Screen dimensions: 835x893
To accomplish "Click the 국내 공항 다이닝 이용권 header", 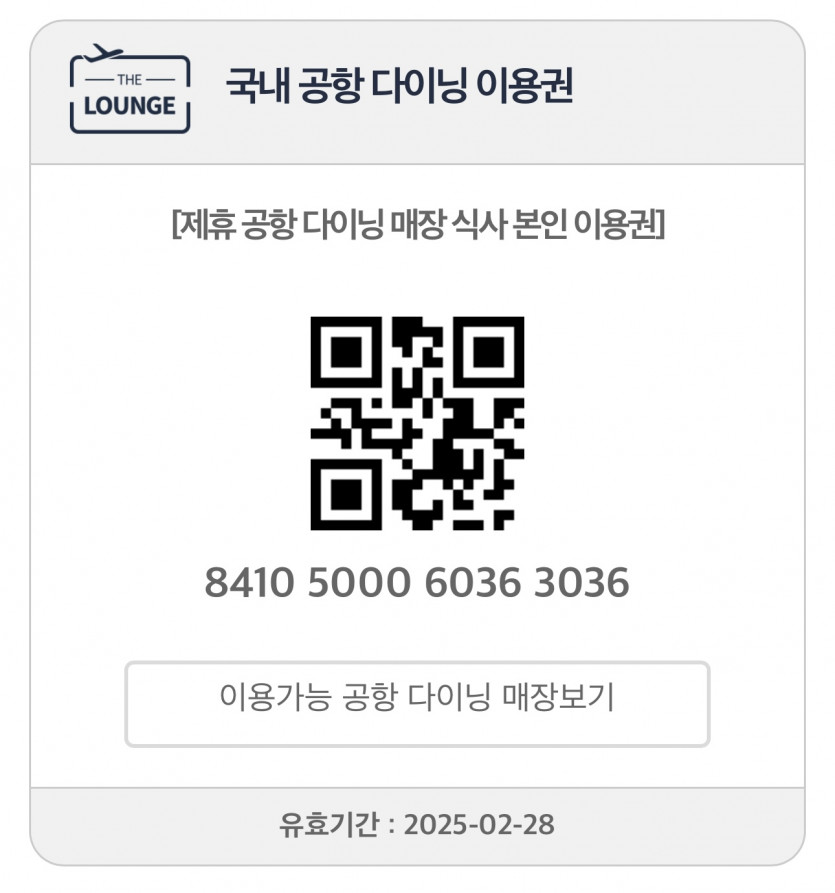I will point(400,85).
